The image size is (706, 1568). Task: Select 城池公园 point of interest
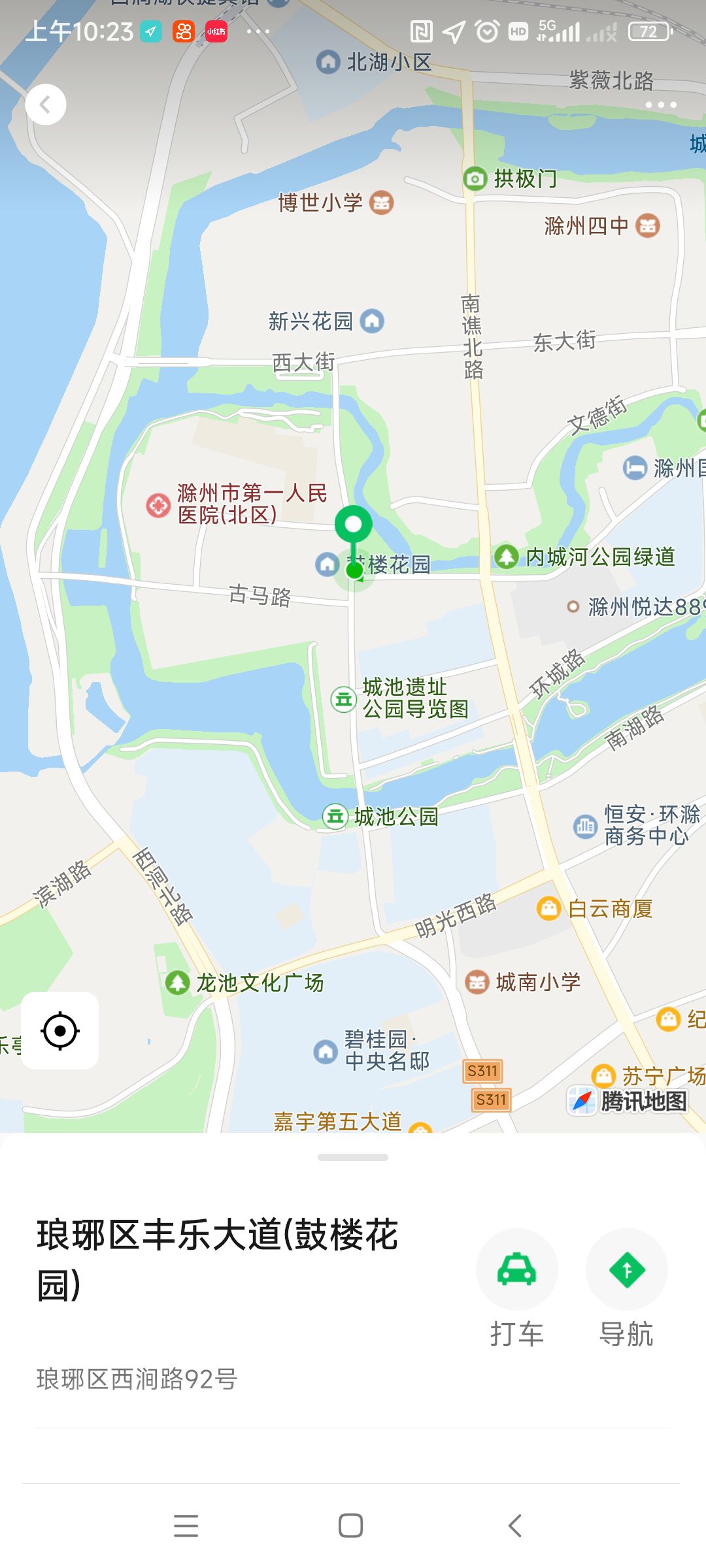point(335,817)
